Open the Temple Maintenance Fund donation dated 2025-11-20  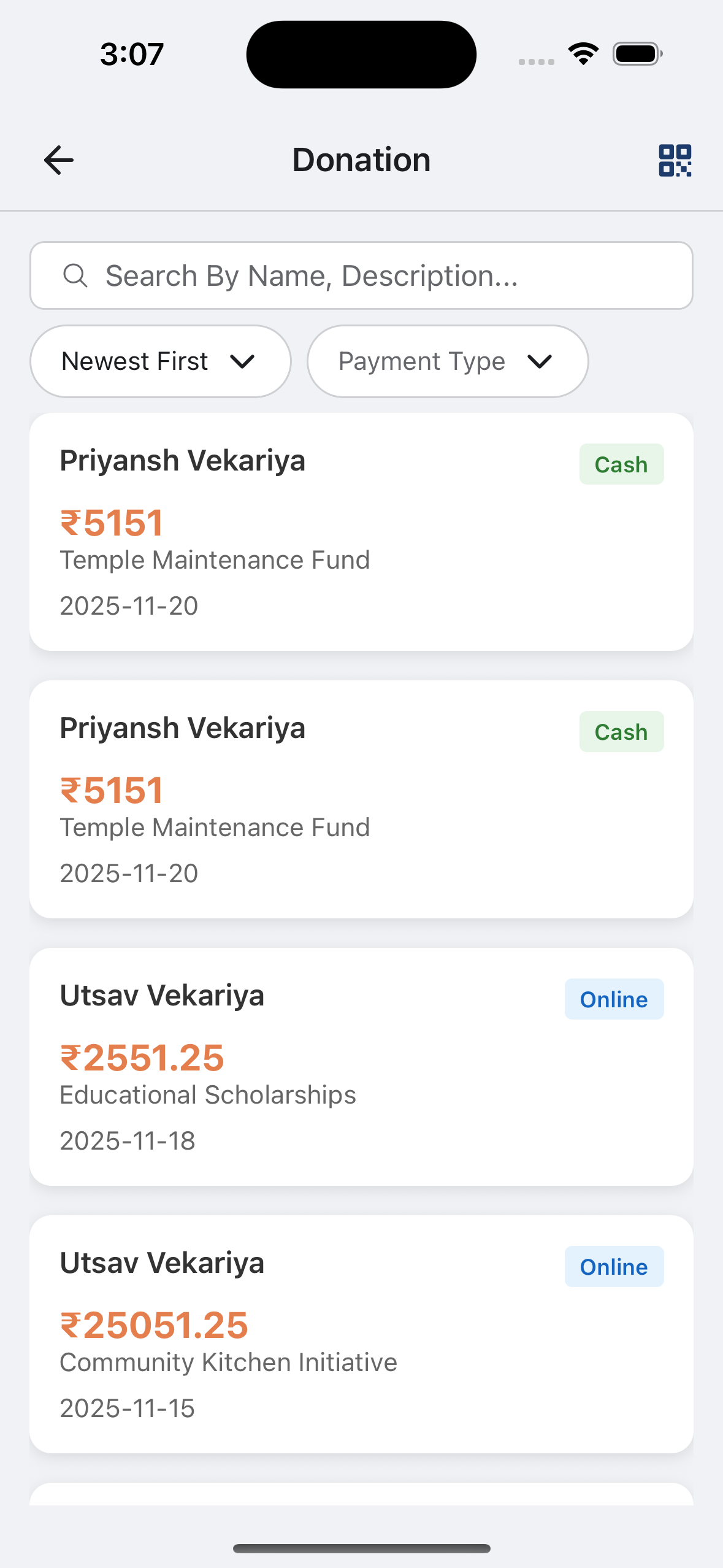[361, 531]
